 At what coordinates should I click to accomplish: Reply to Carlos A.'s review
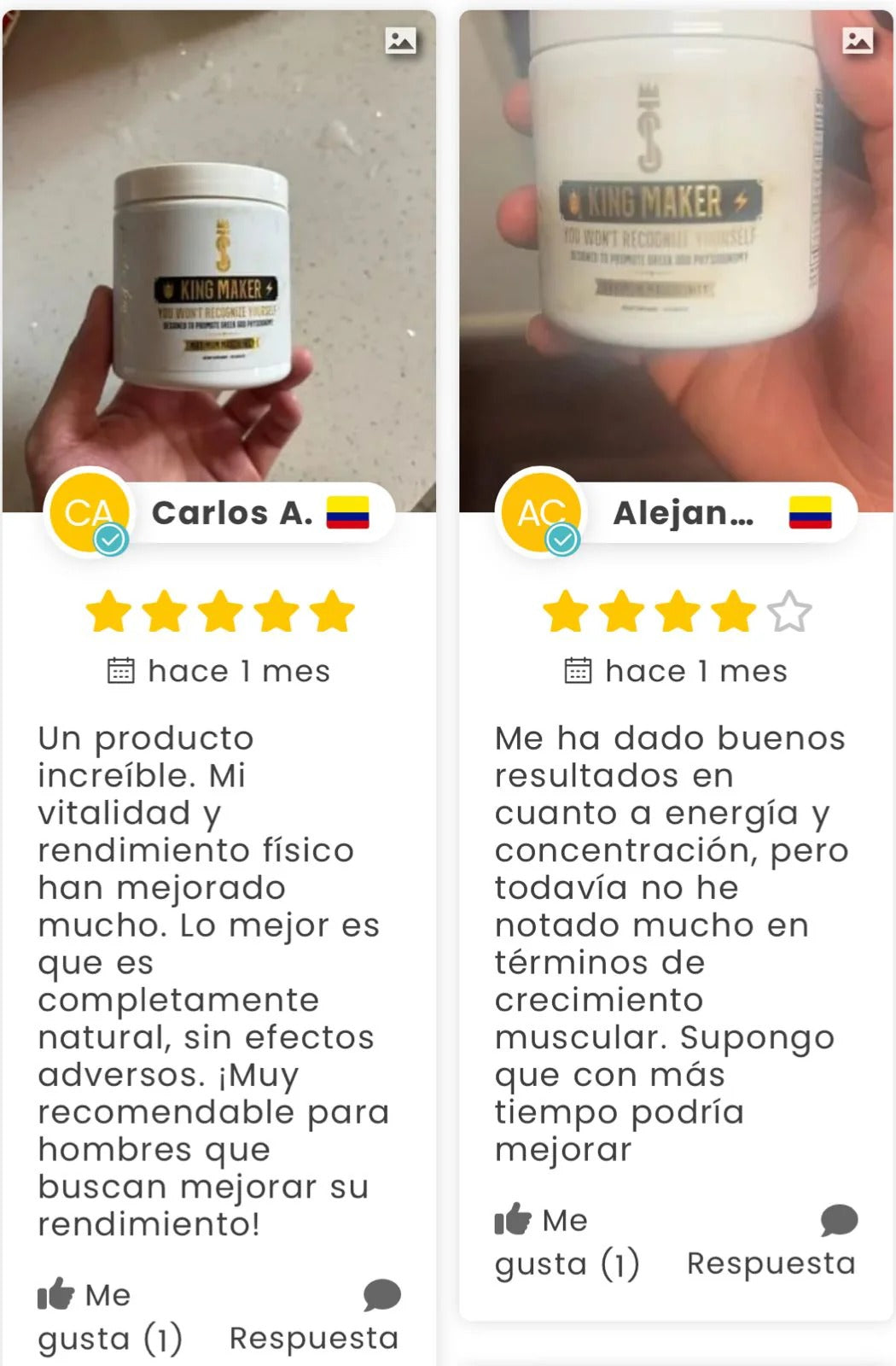pos(315,1317)
